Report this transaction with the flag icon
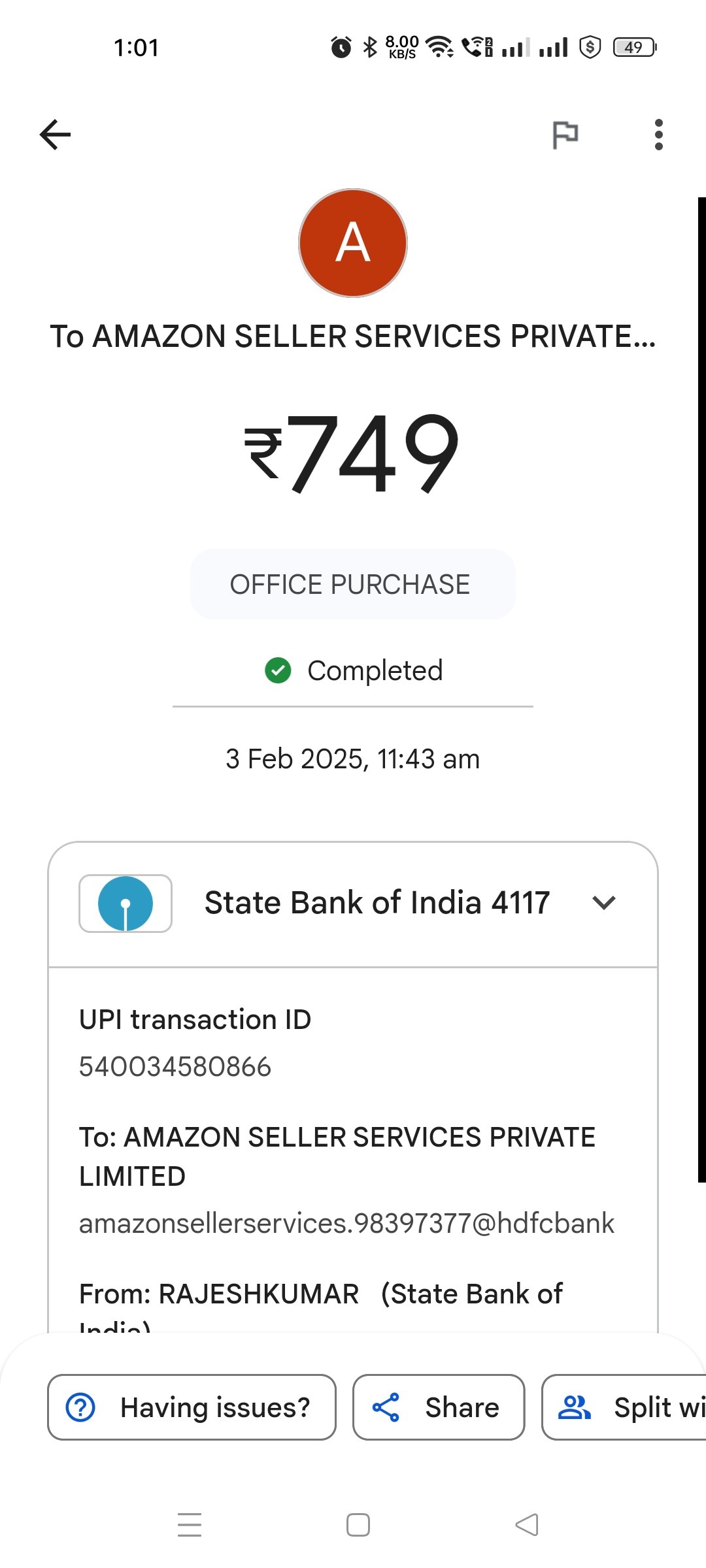 click(565, 135)
